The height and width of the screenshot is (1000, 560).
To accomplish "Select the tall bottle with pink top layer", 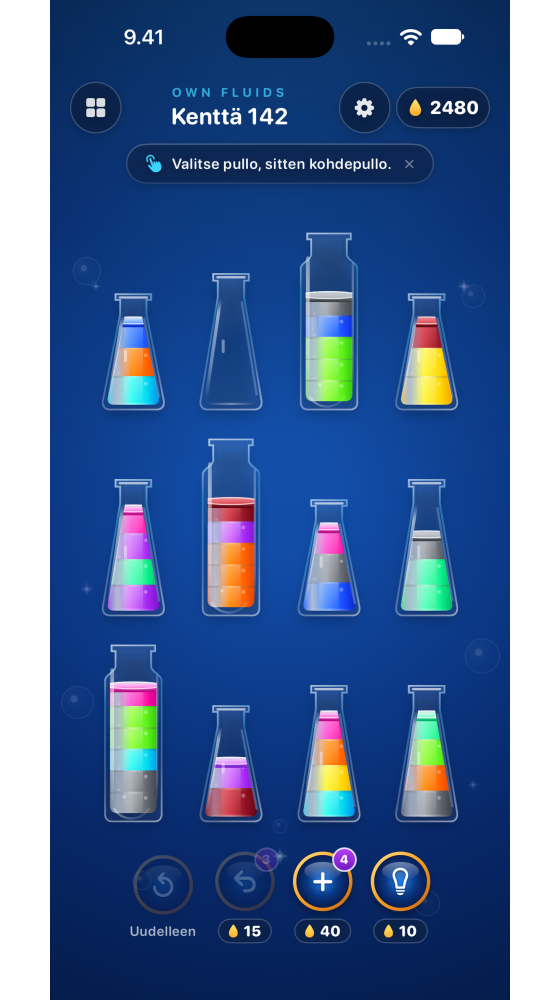I will [x=133, y=733].
